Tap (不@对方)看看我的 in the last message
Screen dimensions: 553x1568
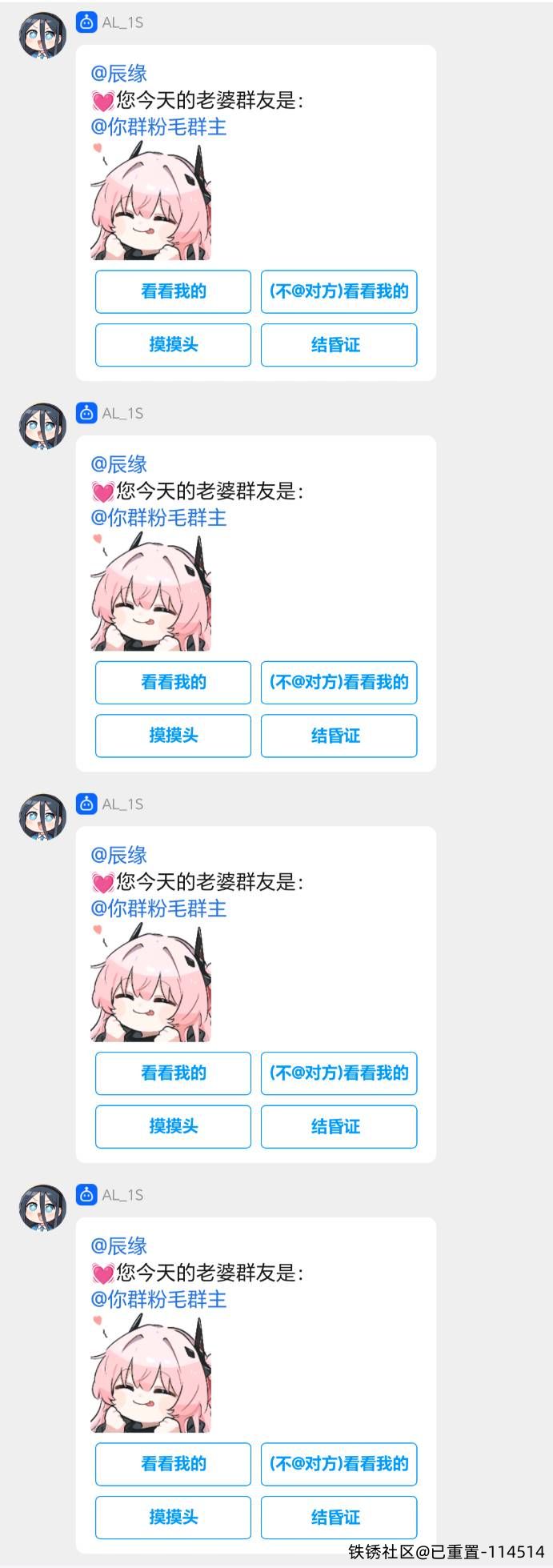tap(339, 1464)
